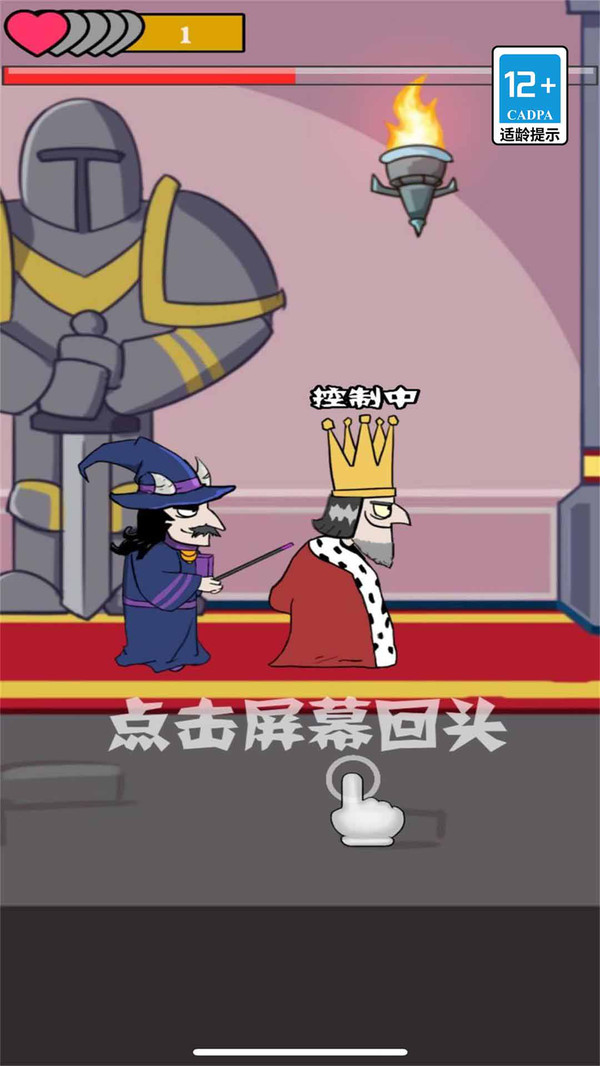Tap the pointing hand prompt to turn around

365,802
